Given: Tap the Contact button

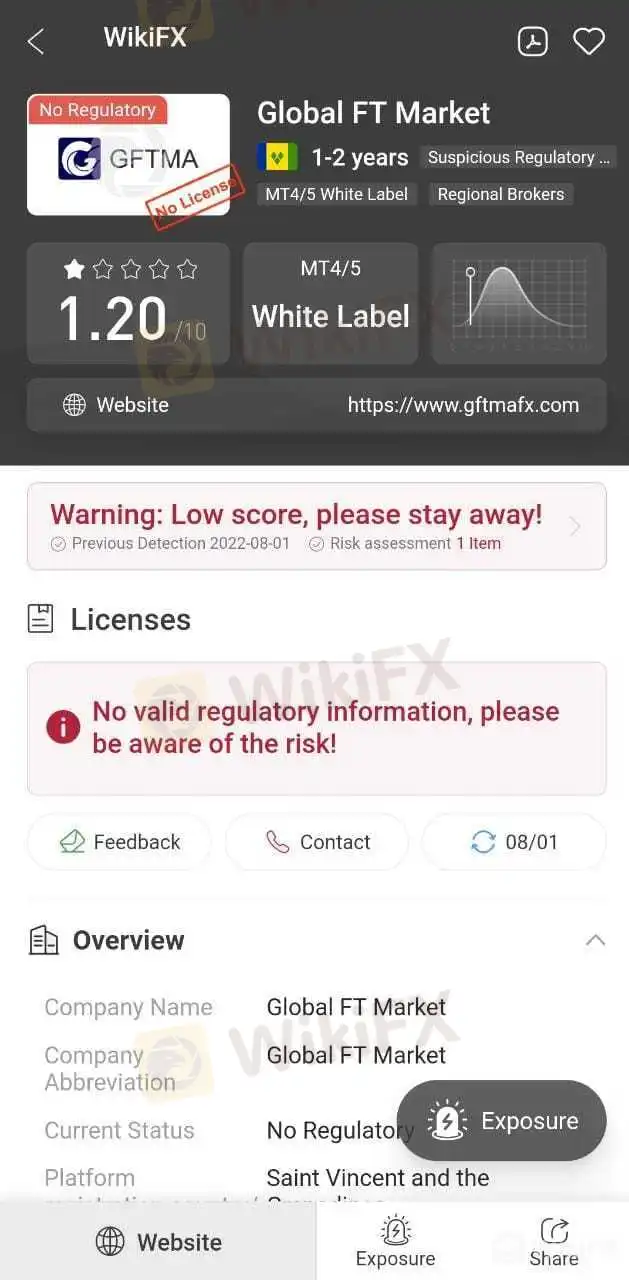Looking at the screenshot, I should coord(317,842).
